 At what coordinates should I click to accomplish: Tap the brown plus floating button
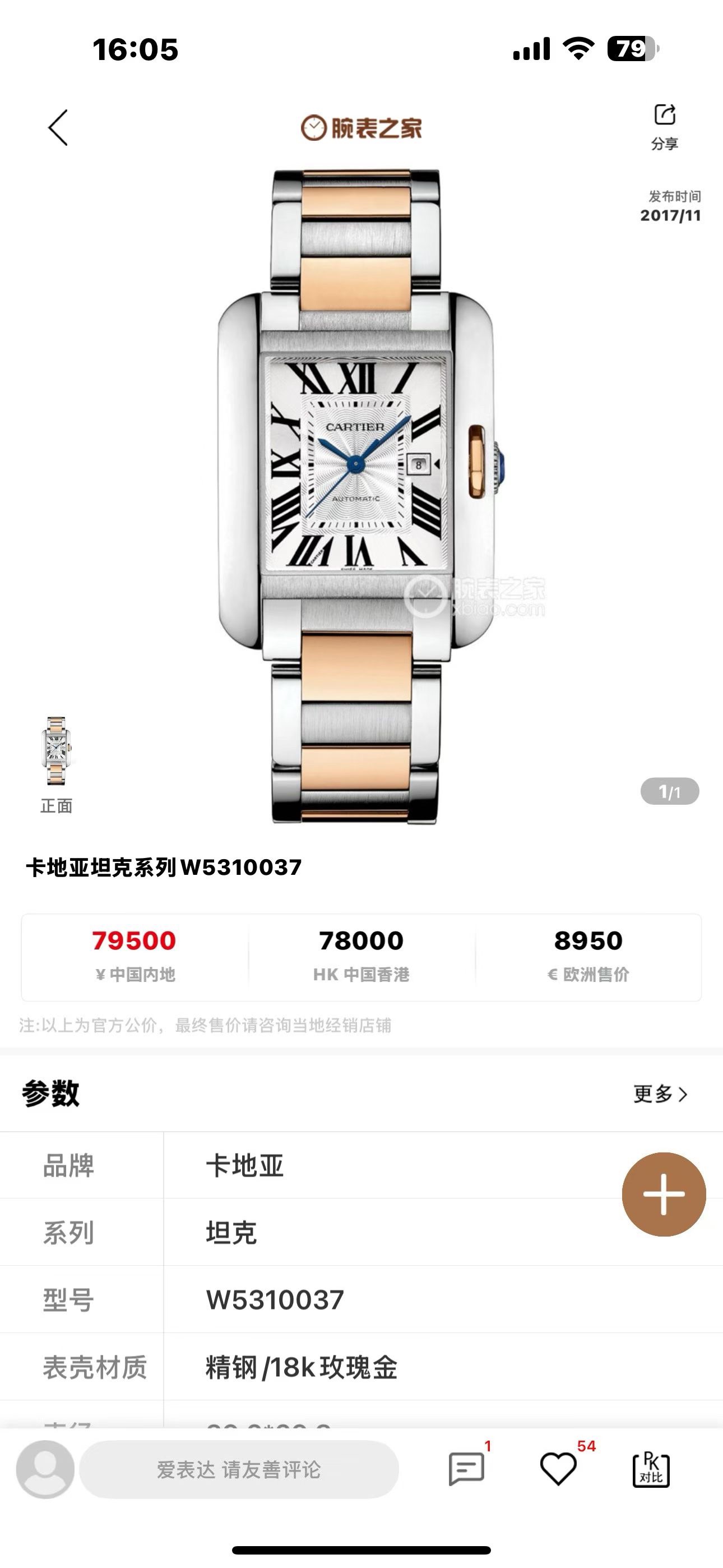664,1193
